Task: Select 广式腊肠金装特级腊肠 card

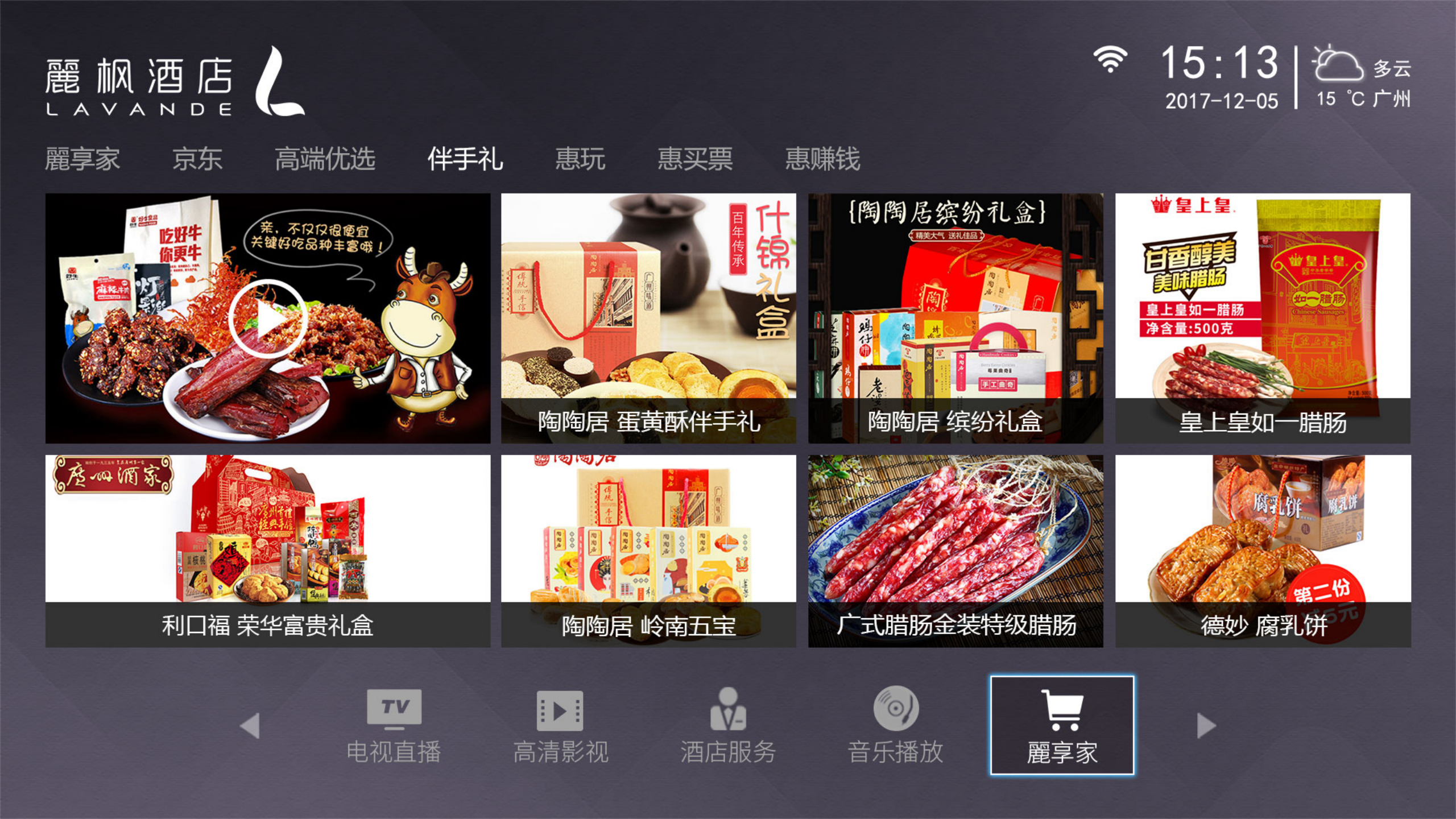Action: pyautogui.click(x=955, y=551)
